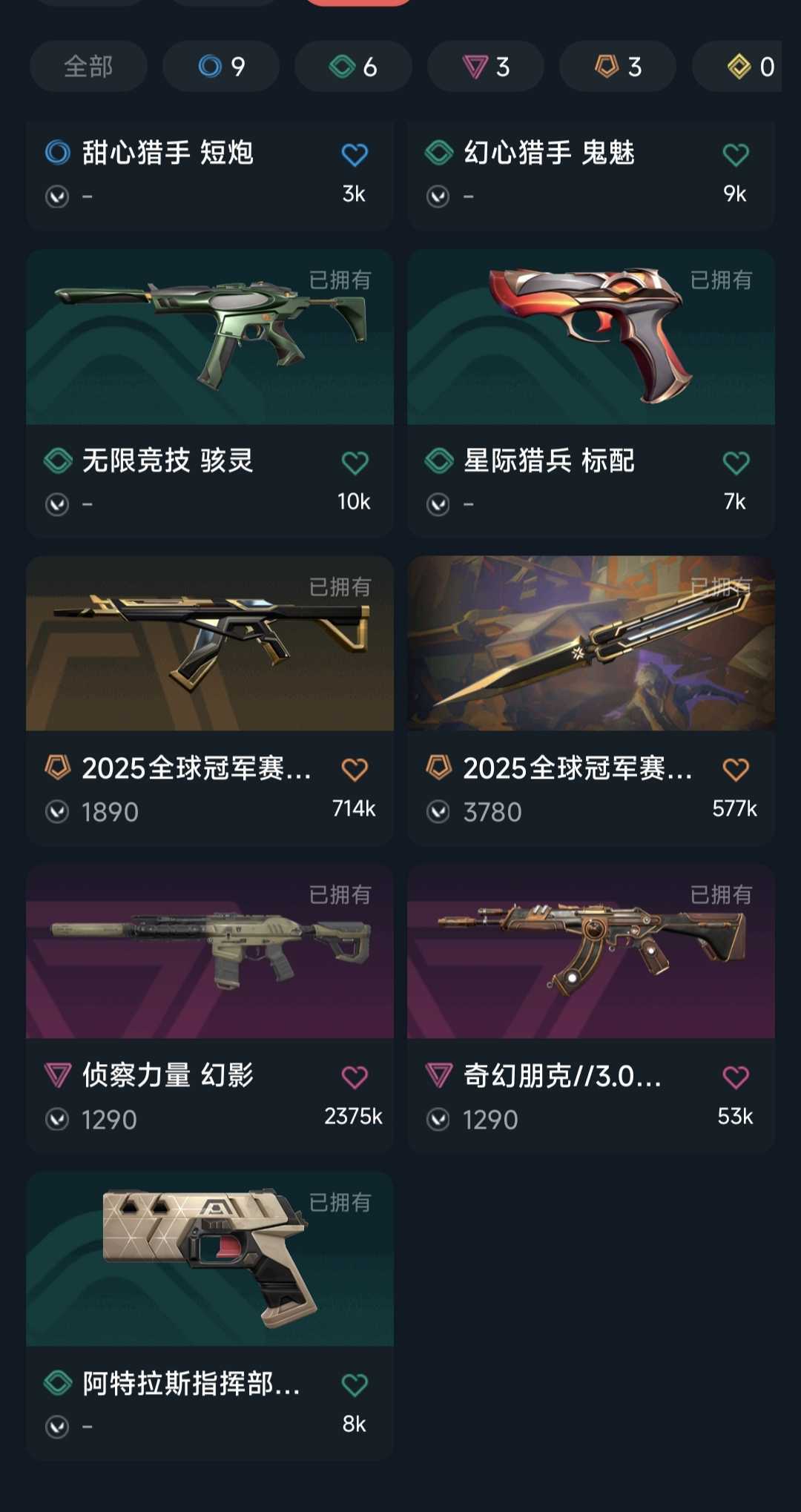Open the 阿特拉斯指挥部 pistol skin card
Viewport: 801px width, 1512px height.
point(210,1259)
